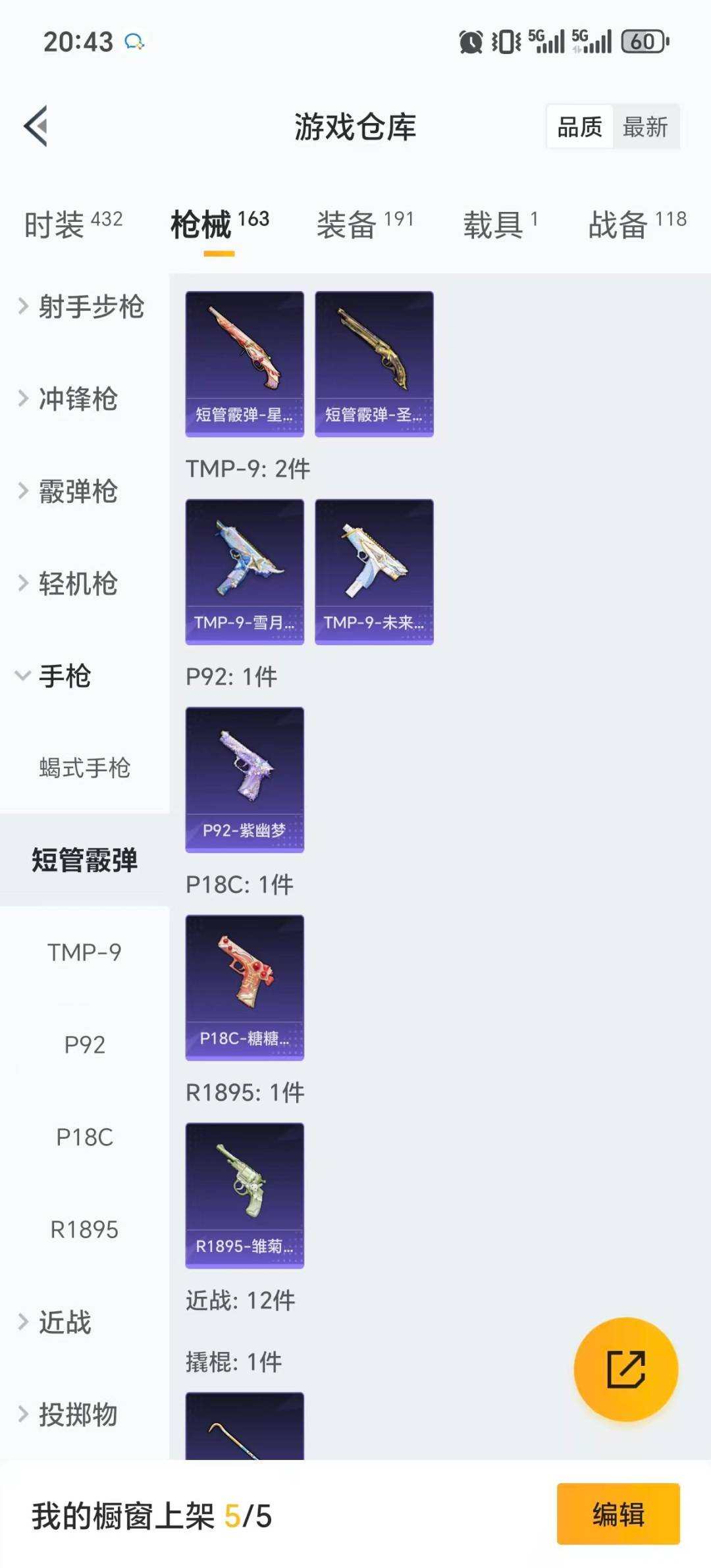This screenshot has height=1568, width=711.
Task: Open the TMP-9-雪月 weapon skin
Action: pos(244,571)
